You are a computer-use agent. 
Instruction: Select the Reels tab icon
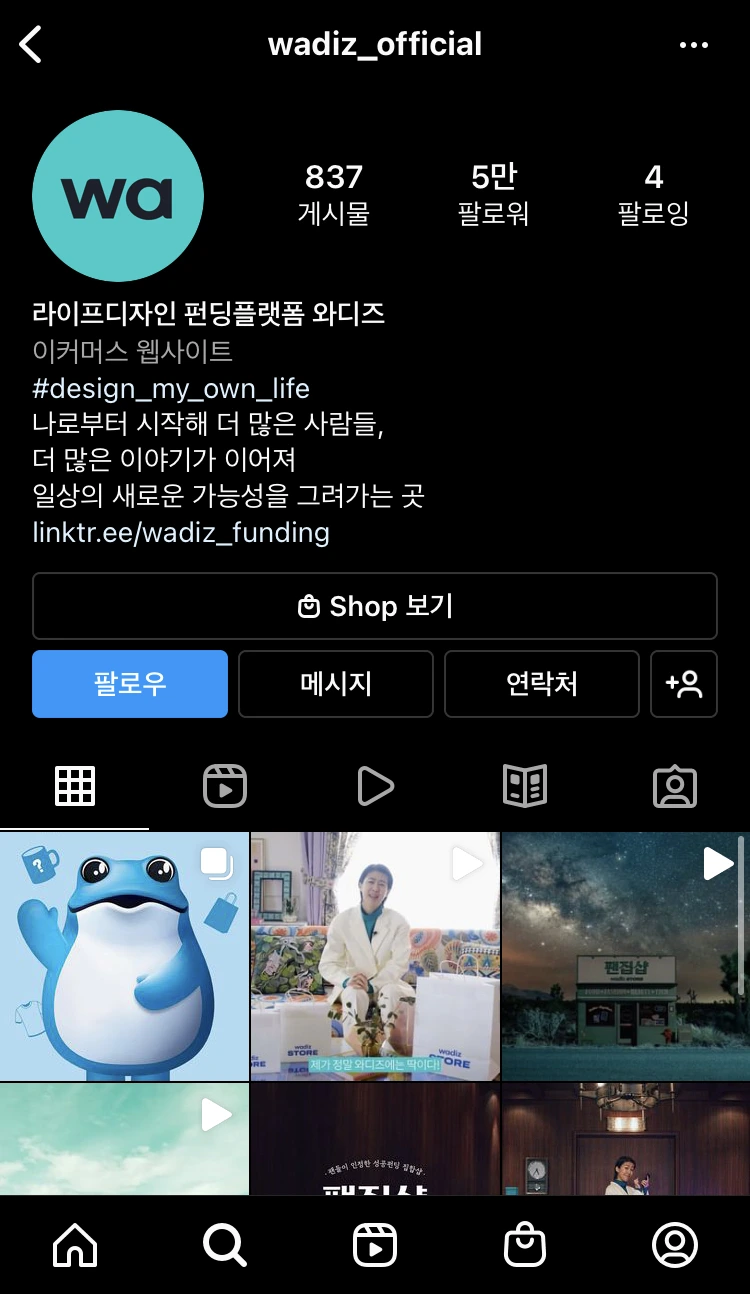224,786
